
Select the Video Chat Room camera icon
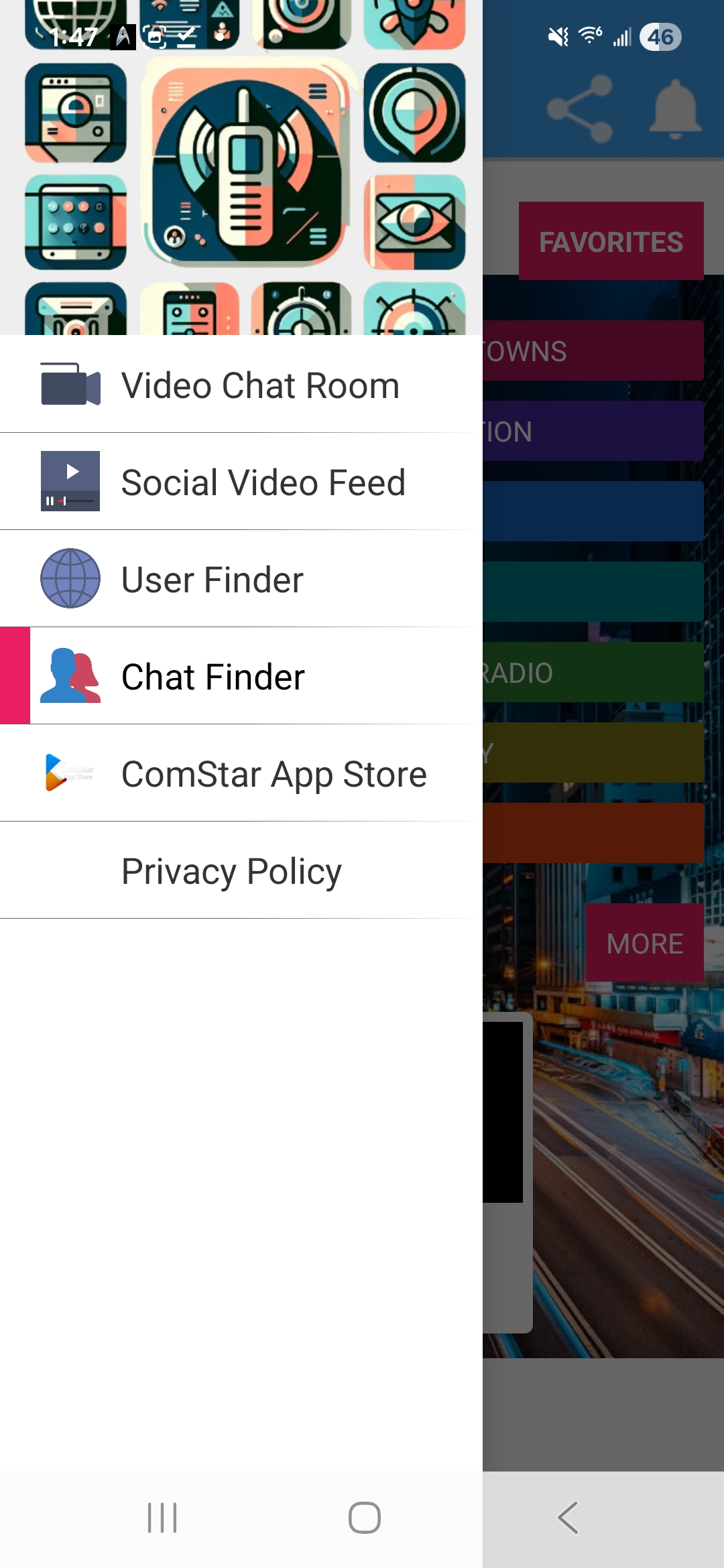tap(70, 384)
